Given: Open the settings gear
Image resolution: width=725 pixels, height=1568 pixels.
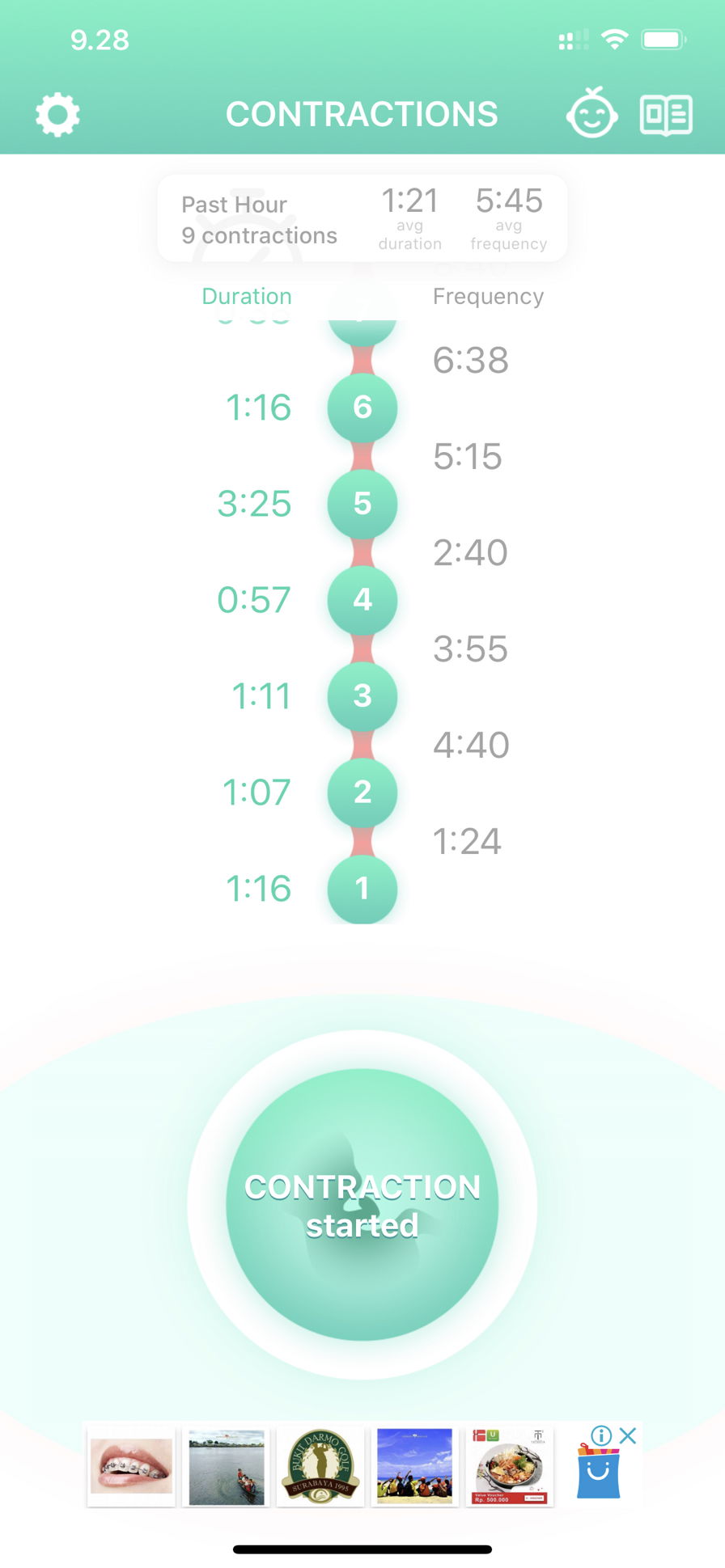Looking at the screenshot, I should tap(57, 115).
